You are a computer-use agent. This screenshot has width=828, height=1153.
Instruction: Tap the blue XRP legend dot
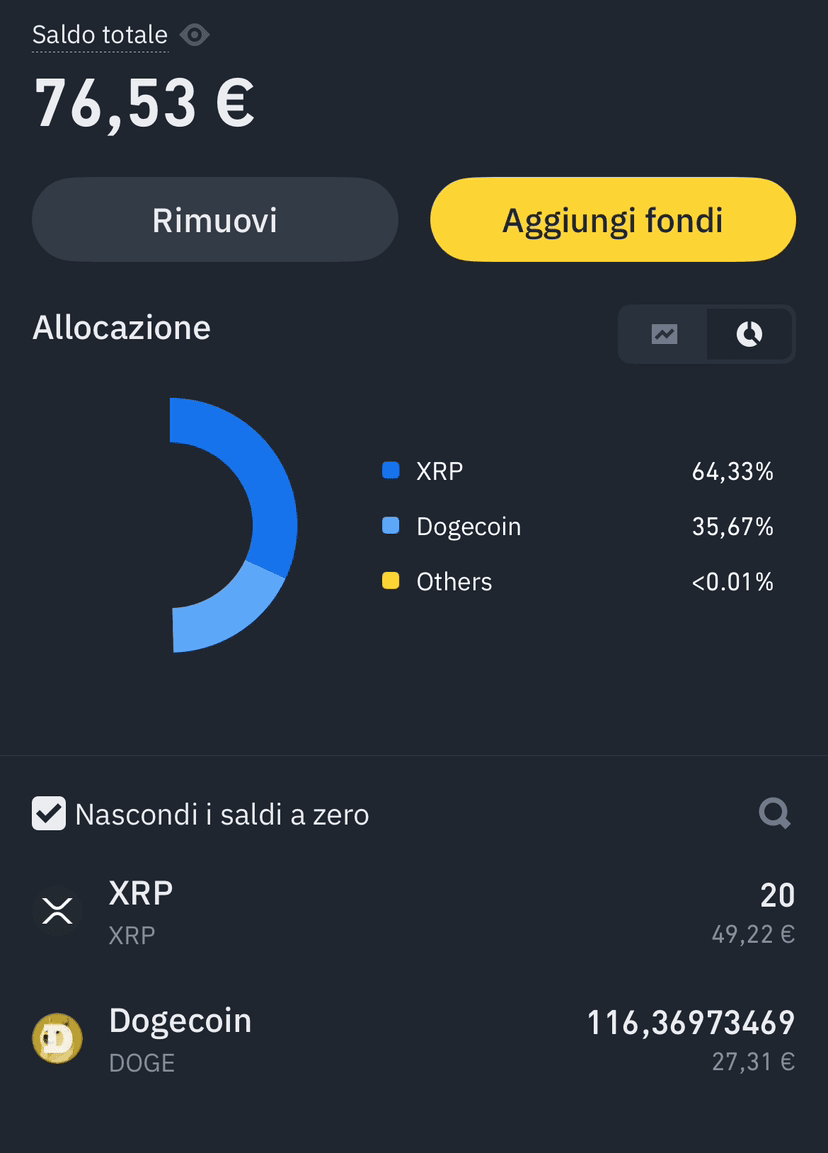click(x=390, y=470)
